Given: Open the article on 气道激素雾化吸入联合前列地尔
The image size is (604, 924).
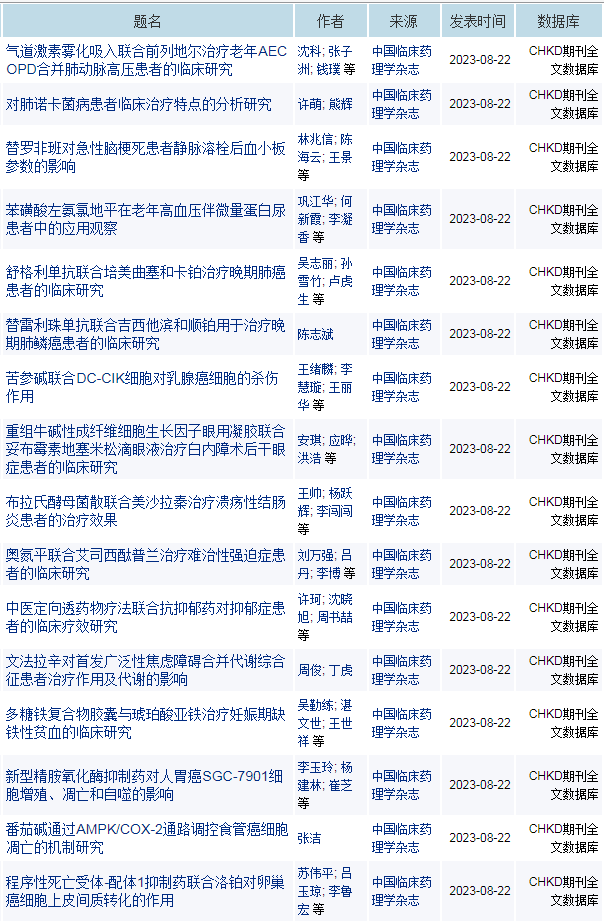Looking at the screenshot, I should (x=146, y=60).
